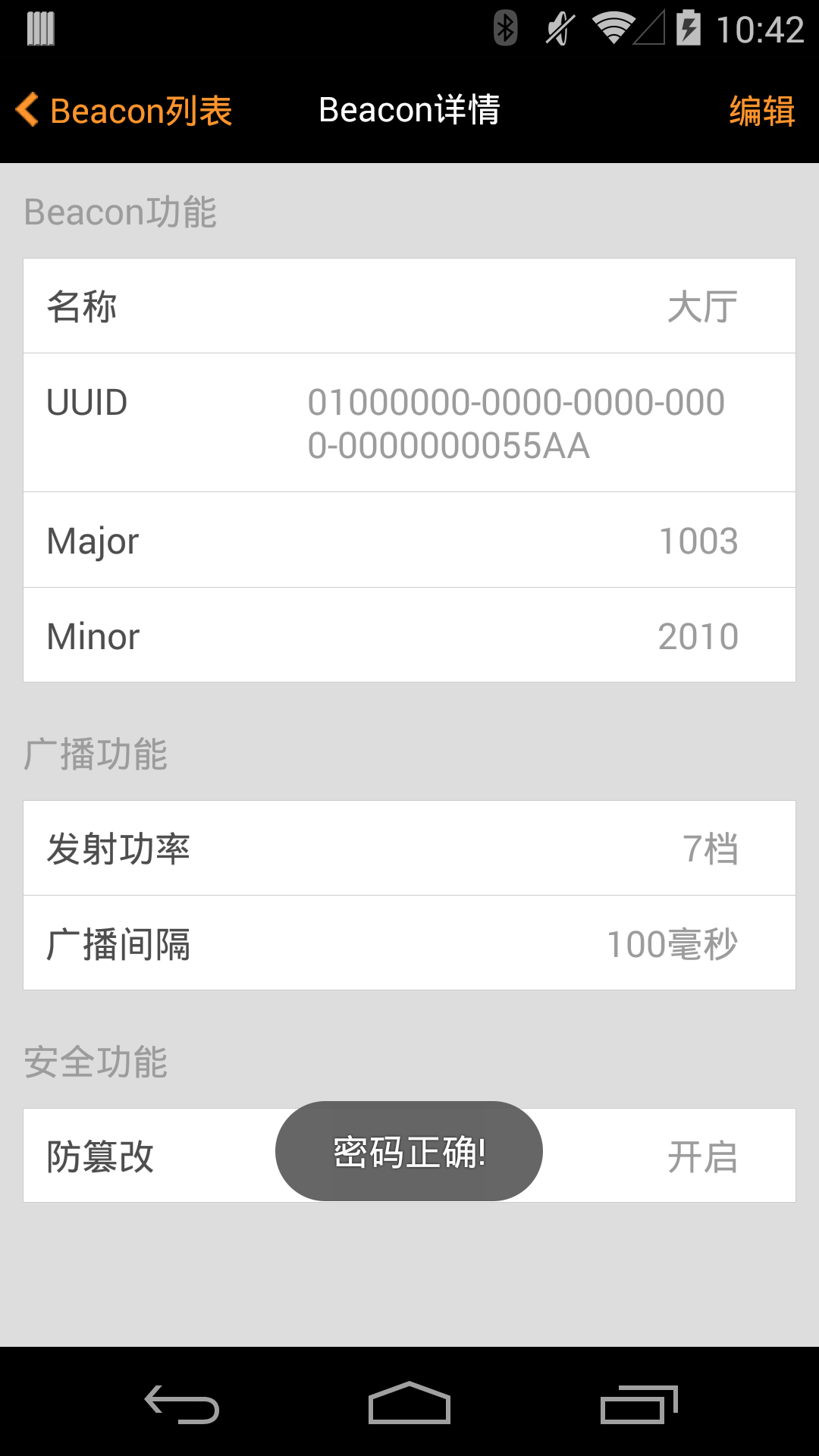Go to the home screen
The width and height of the screenshot is (819, 1456).
(x=409, y=1404)
